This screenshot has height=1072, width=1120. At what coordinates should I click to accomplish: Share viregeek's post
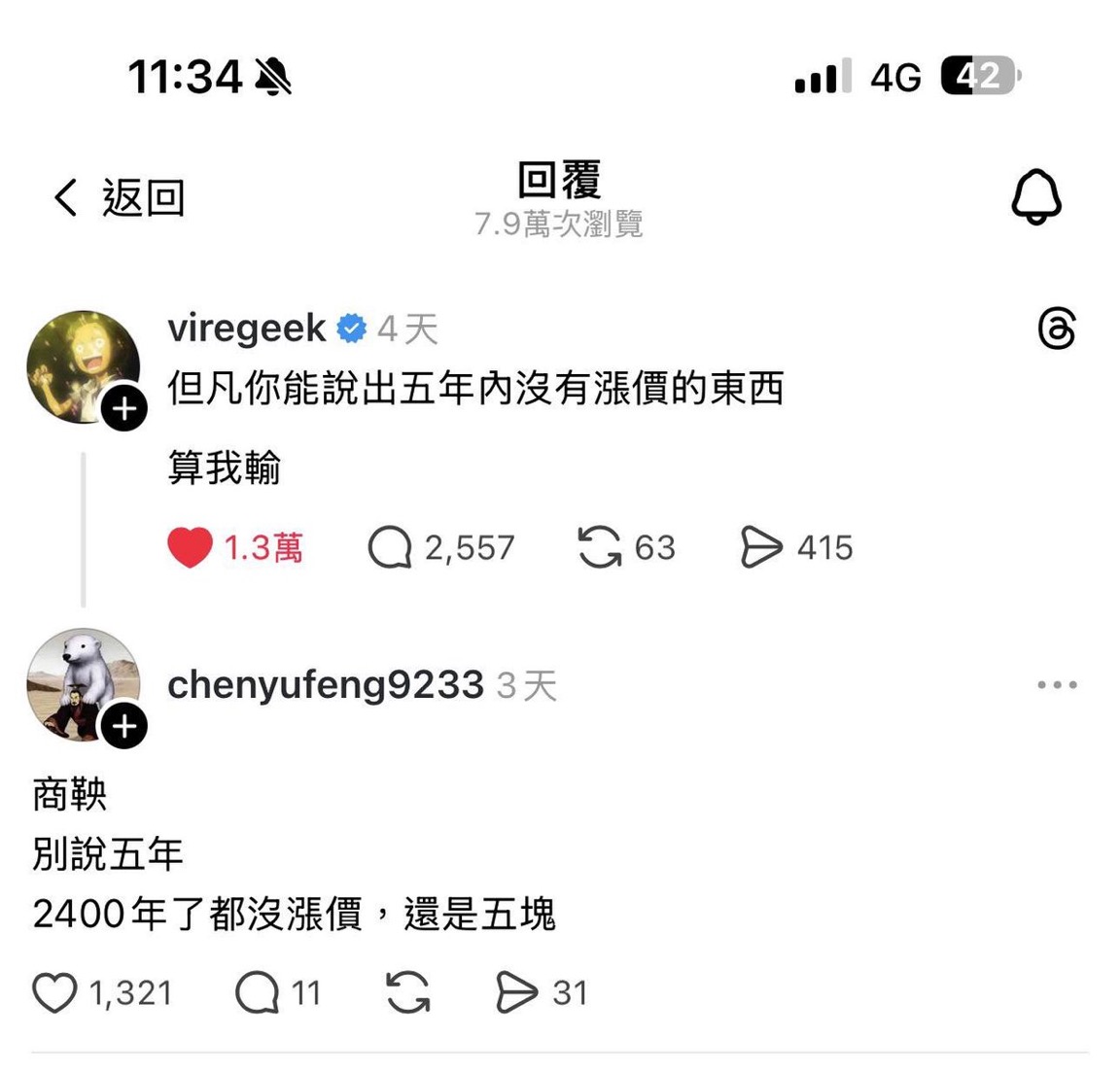pos(760,547)
